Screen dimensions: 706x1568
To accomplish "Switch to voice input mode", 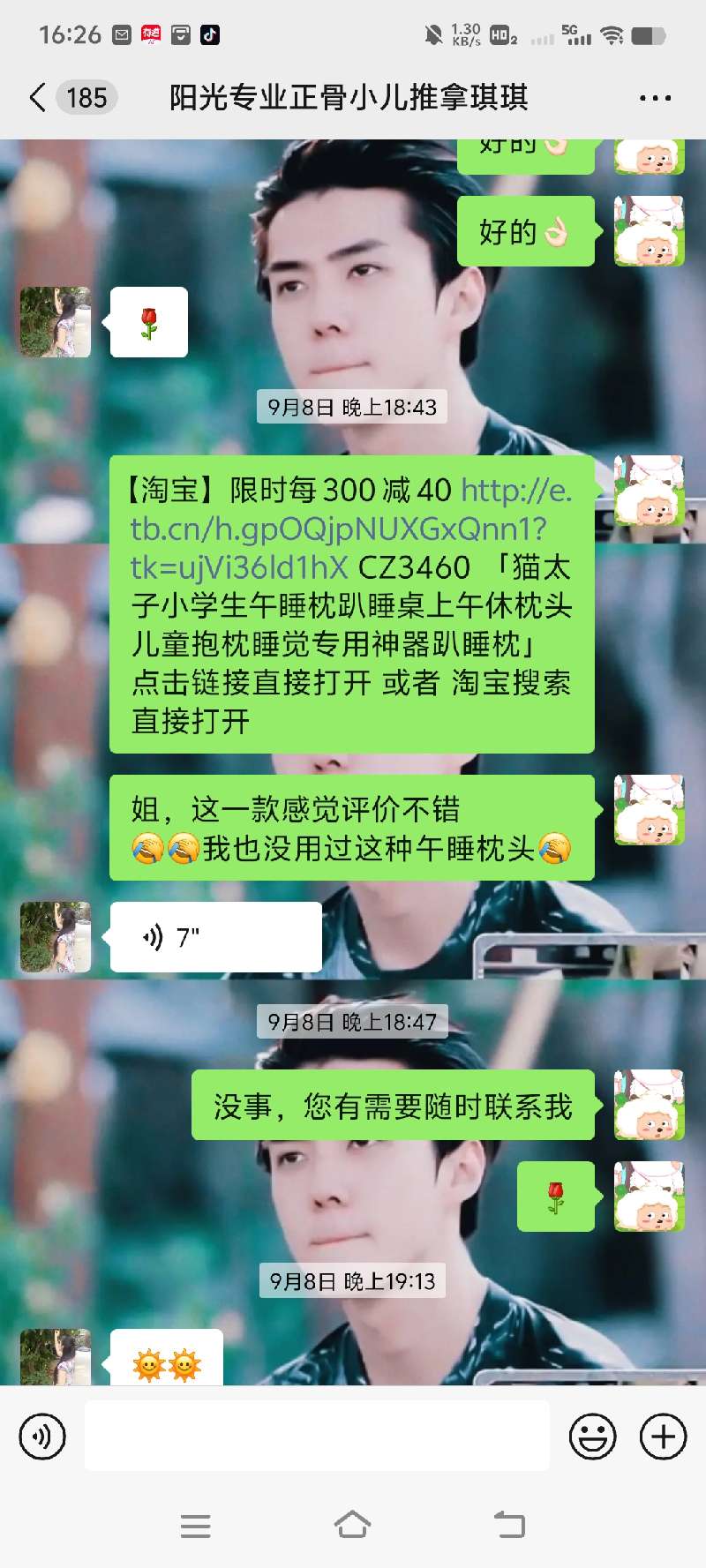I will point(41,1437).
